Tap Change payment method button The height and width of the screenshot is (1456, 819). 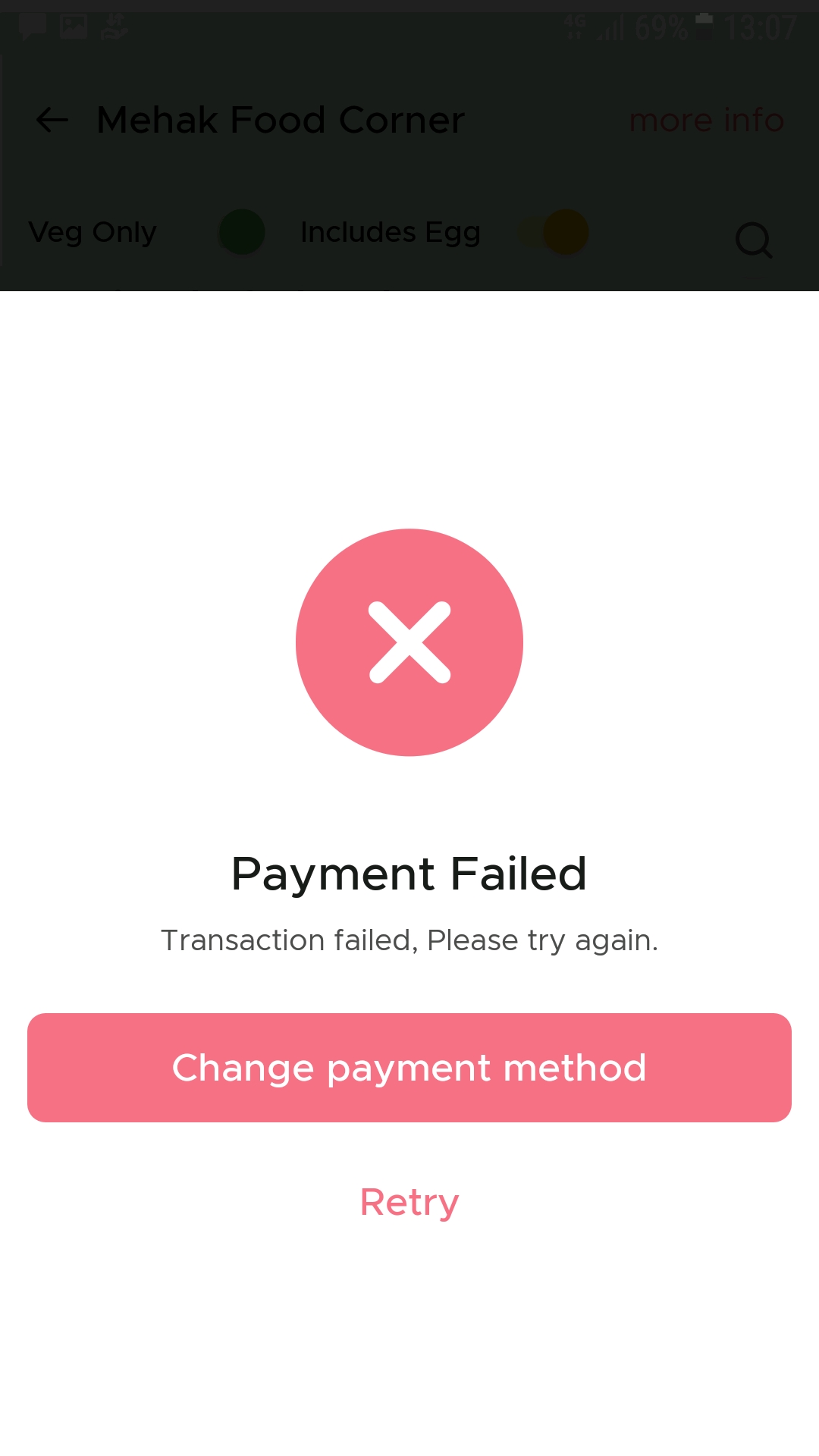tap(409, 1067)
